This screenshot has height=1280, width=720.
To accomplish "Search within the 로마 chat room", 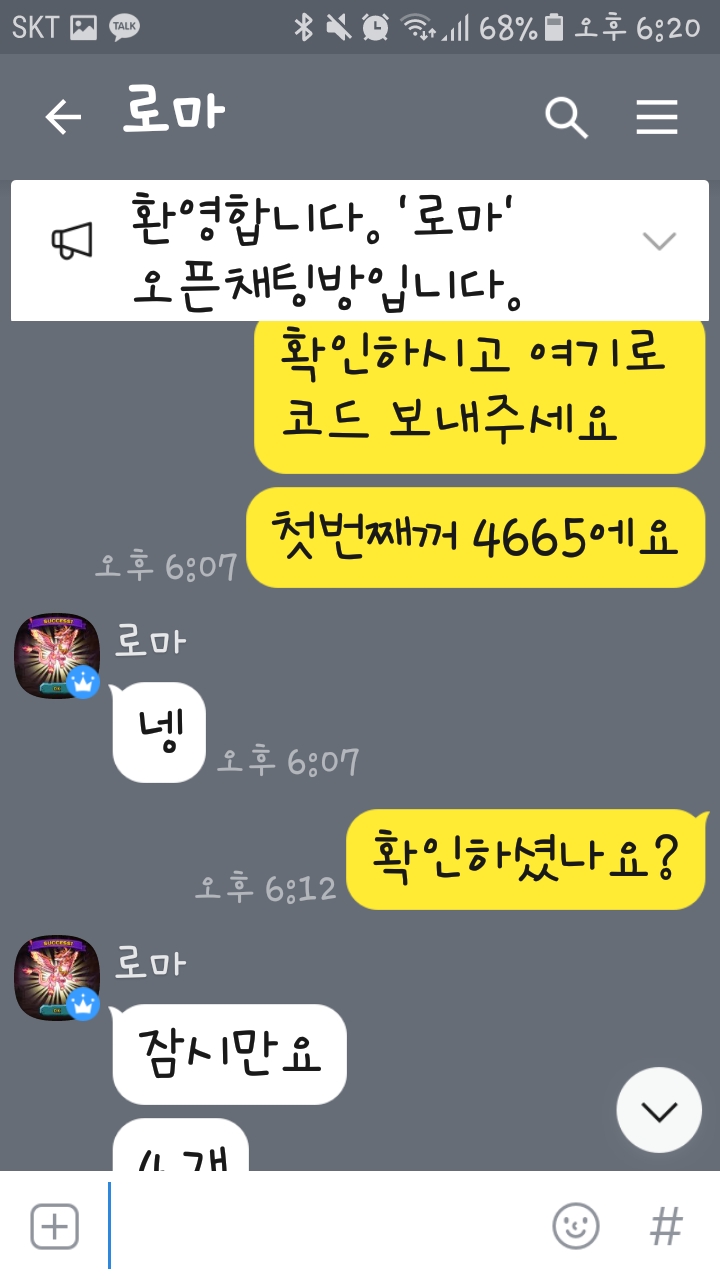I will coord(566,118).
